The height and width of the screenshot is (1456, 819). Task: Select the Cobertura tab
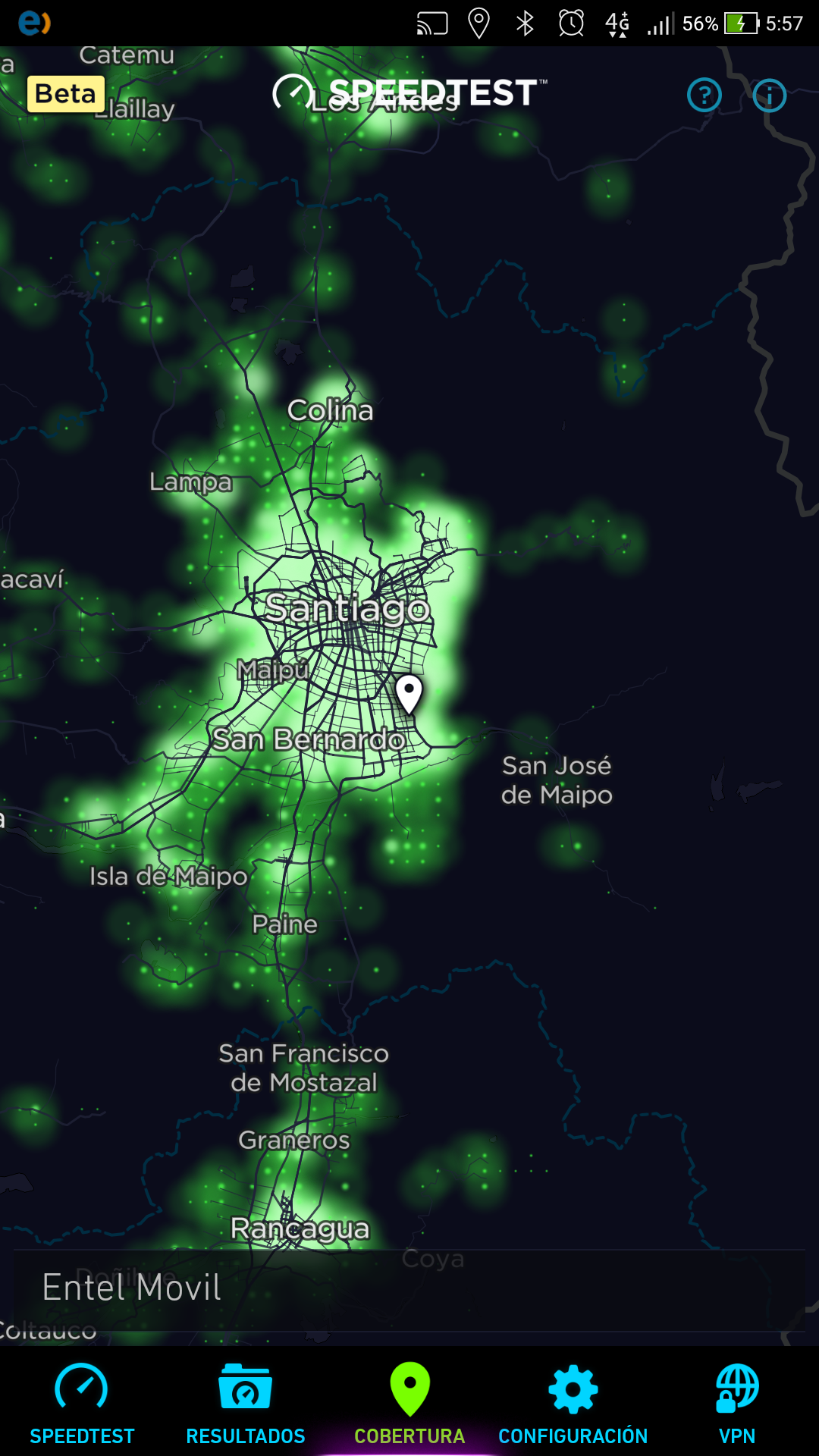(409, 1403)
